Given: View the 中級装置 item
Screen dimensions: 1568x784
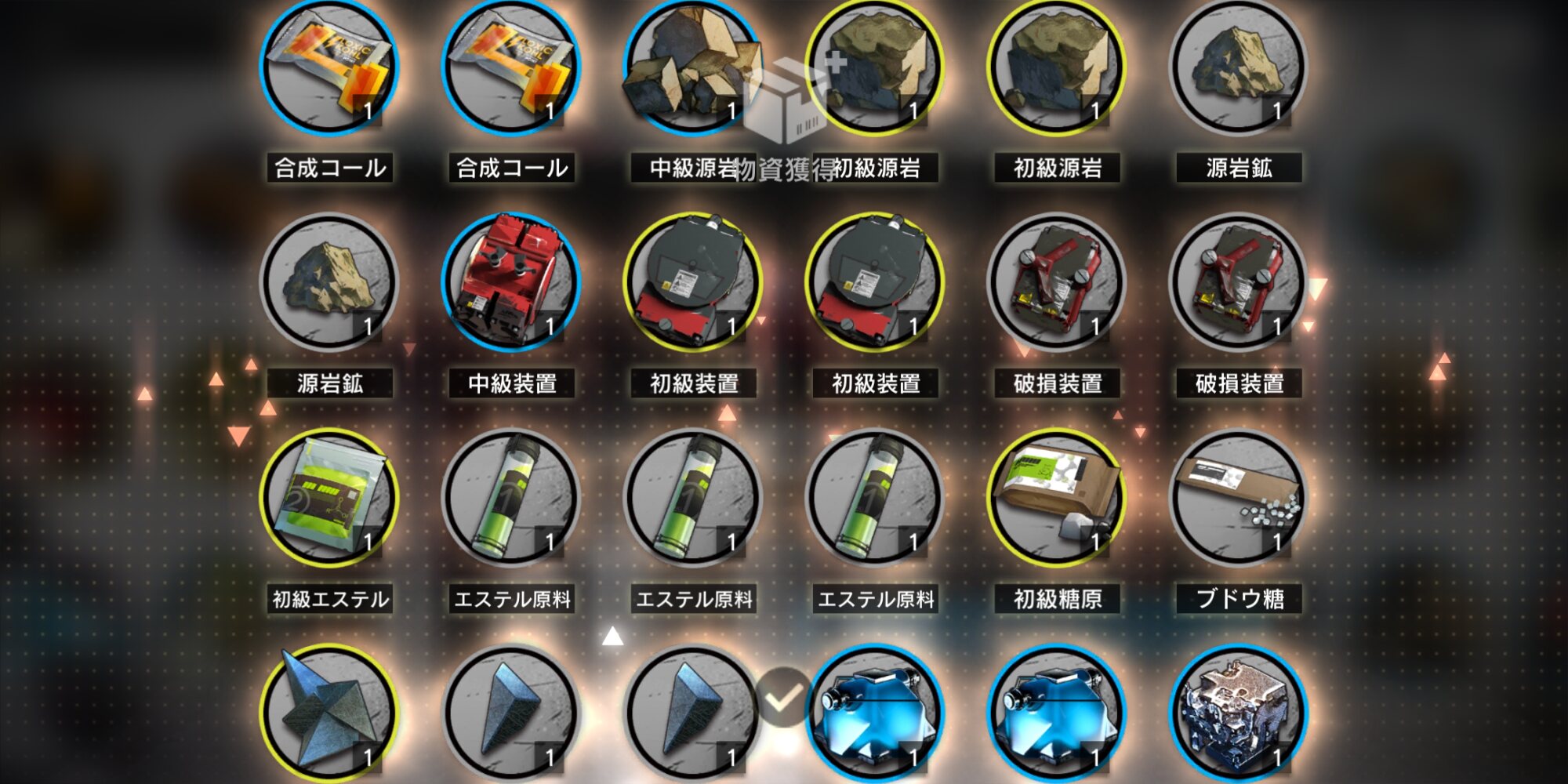Looking at the screenshot, I should (x=511, y=281).
